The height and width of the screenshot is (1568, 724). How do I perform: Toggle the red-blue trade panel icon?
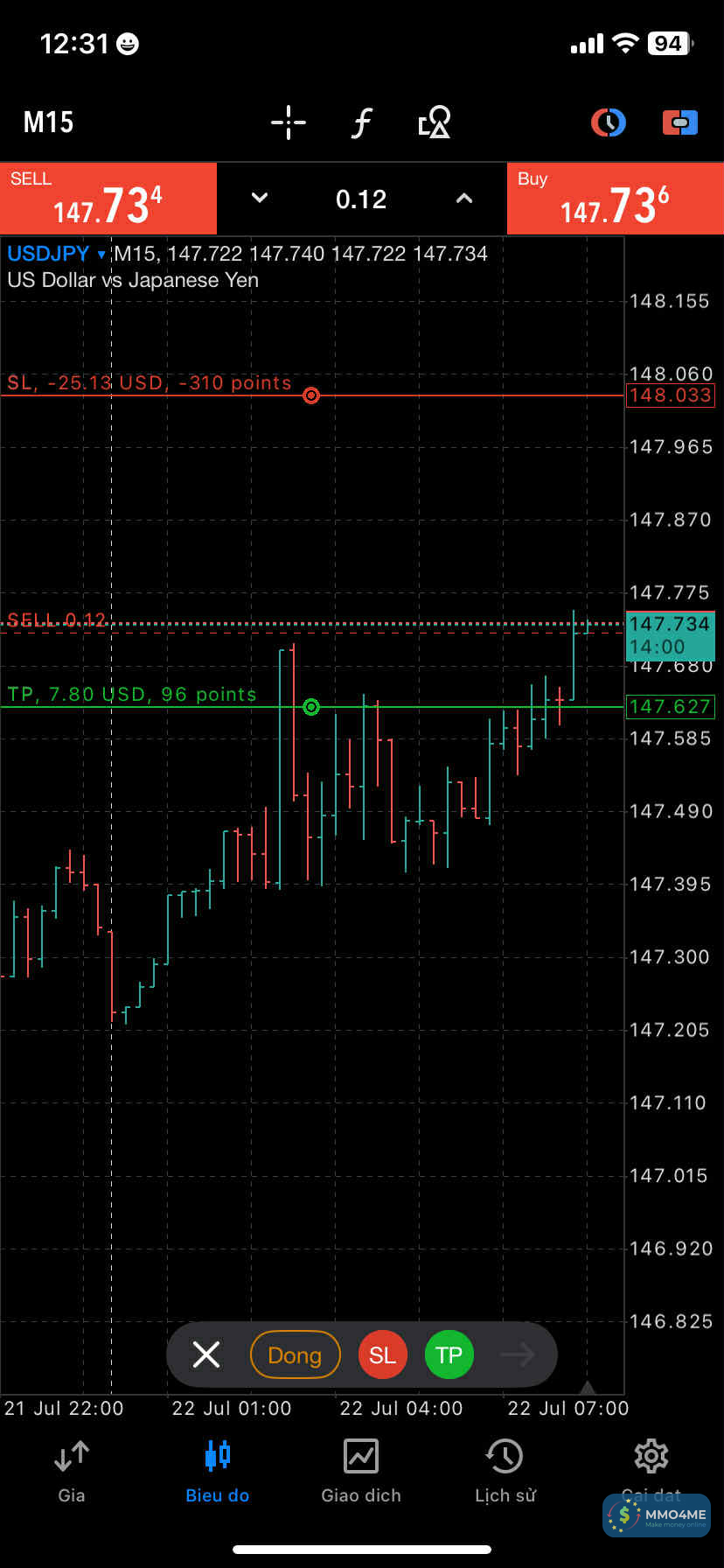click(679, 122)
